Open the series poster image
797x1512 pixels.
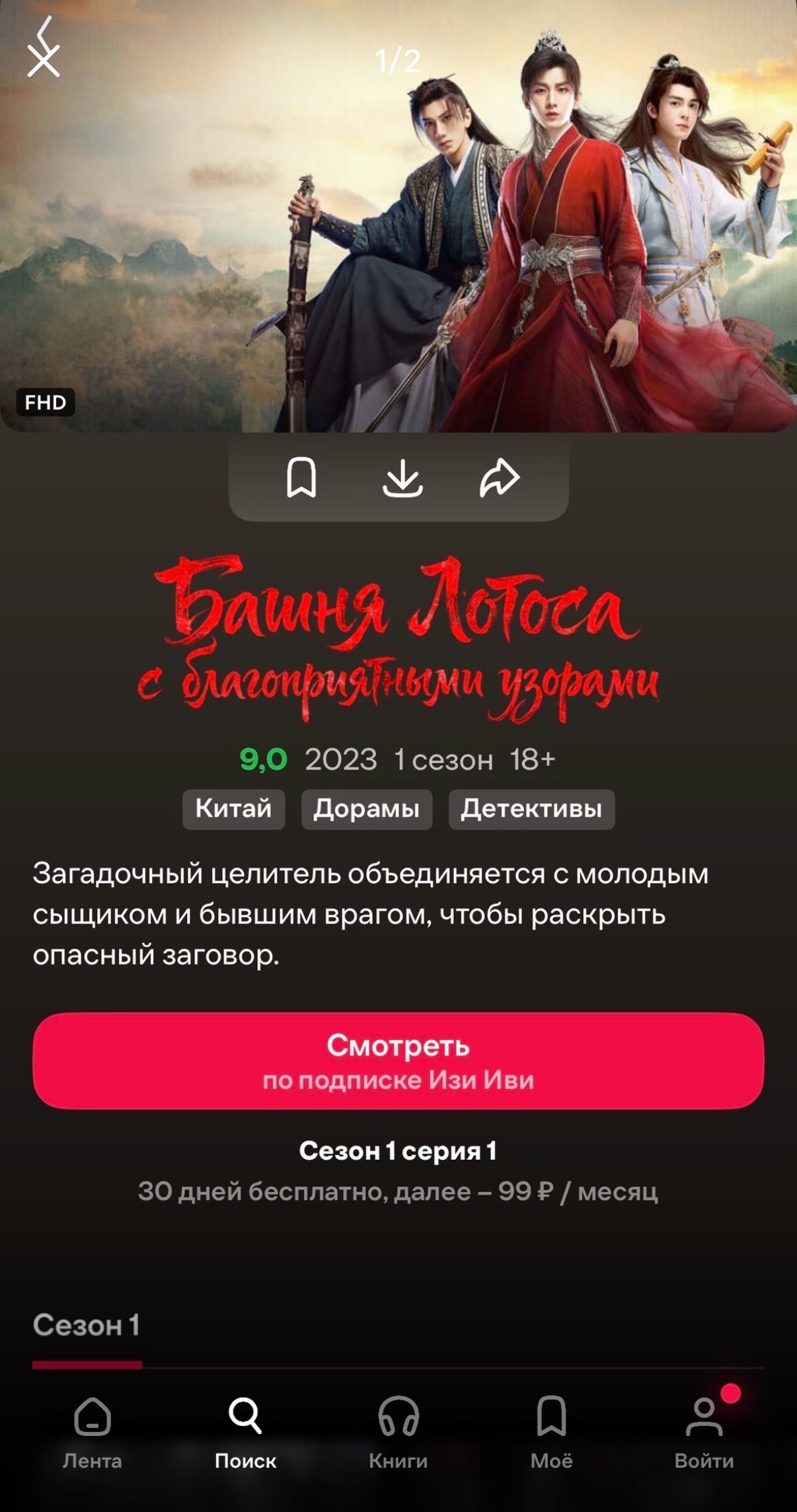pos(398,216)
